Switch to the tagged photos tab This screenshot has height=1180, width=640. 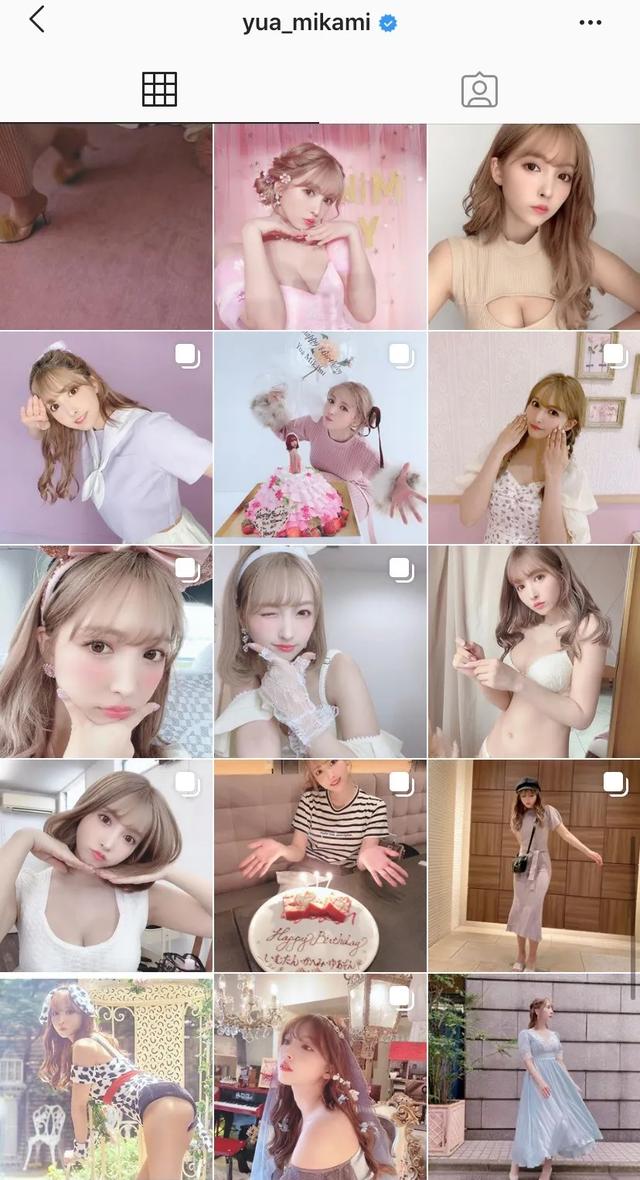click(479, 90)
